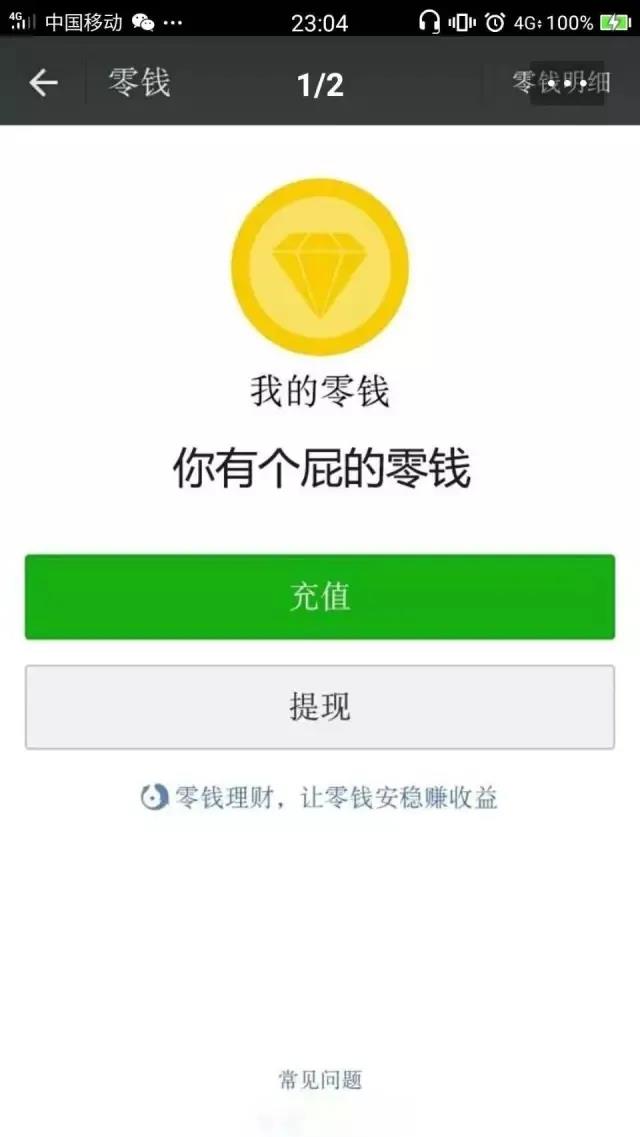The image size is (640, 1137).
Task: Open the 零钱理财 wealth management link
Action: click(320, 797)
